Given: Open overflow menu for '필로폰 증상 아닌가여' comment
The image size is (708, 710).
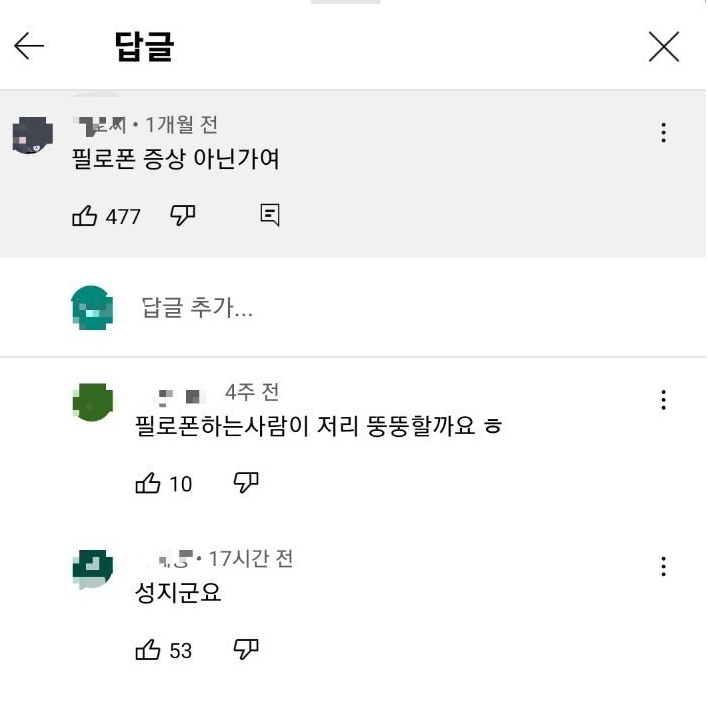Looking at the screenshot, I should click(x=663, y=133).
